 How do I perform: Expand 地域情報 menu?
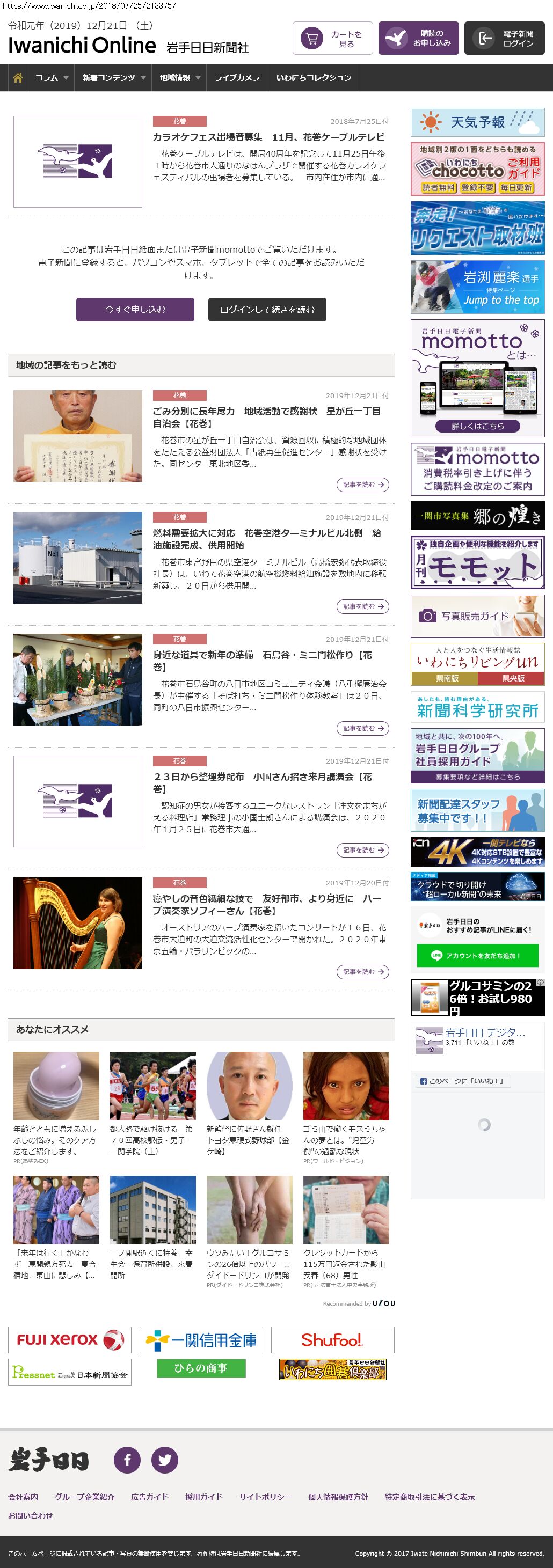[179, 78]
